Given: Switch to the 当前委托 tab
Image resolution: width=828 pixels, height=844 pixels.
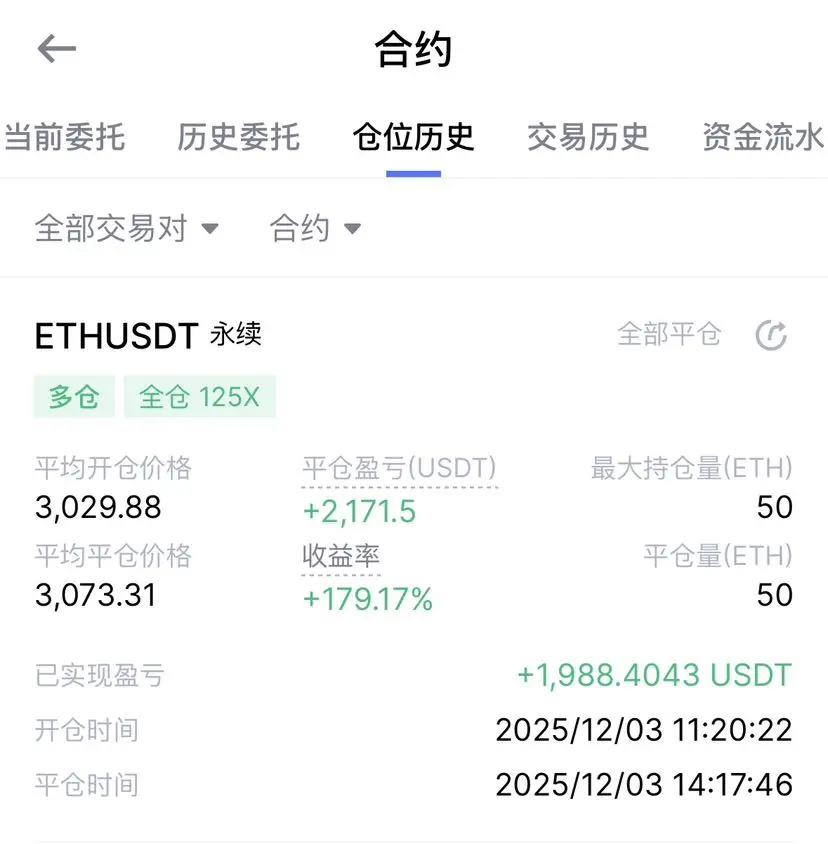Looking at the screenshot, I should pos(64,137).
